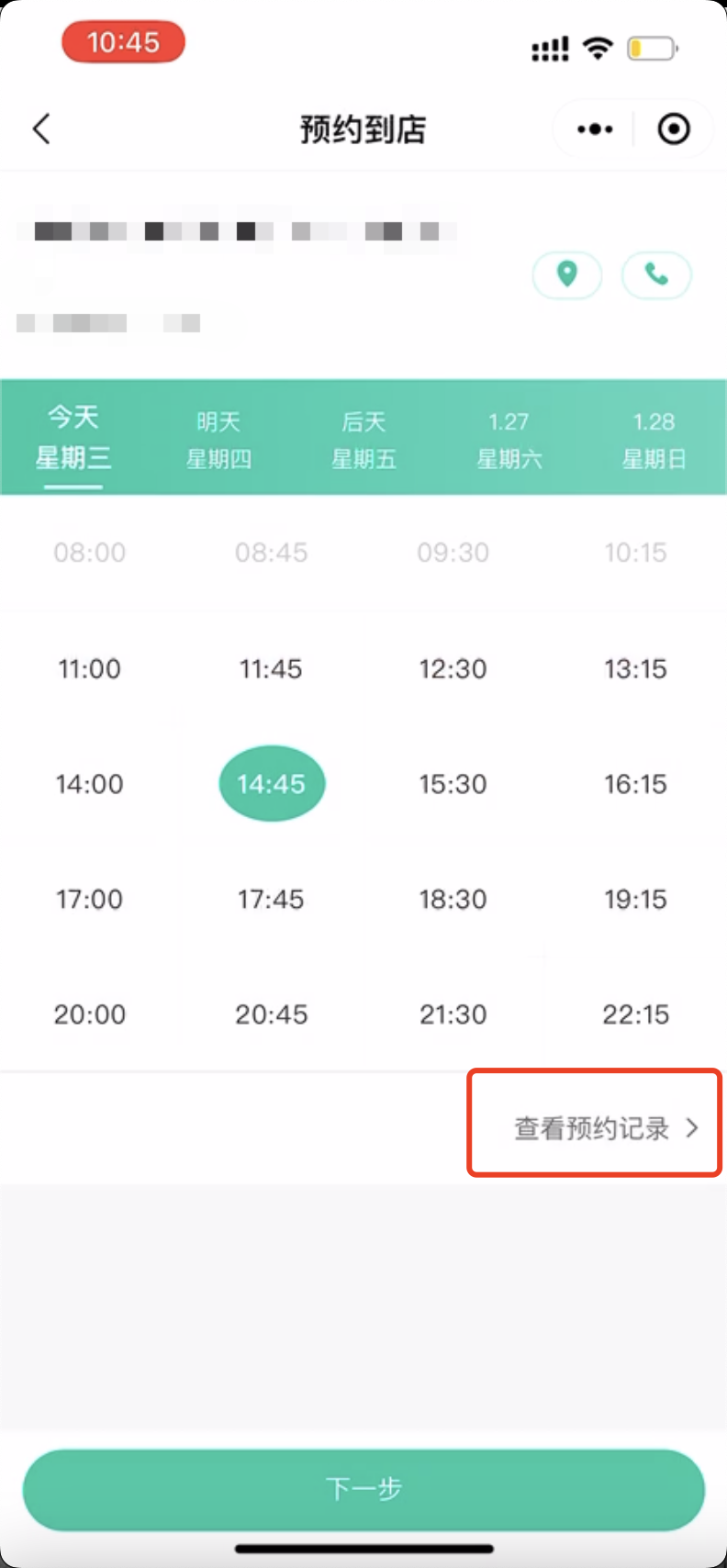The image size is (727, 1568).
Task: Select the 1.27 星期六 date tab
Action: point(509,439)
